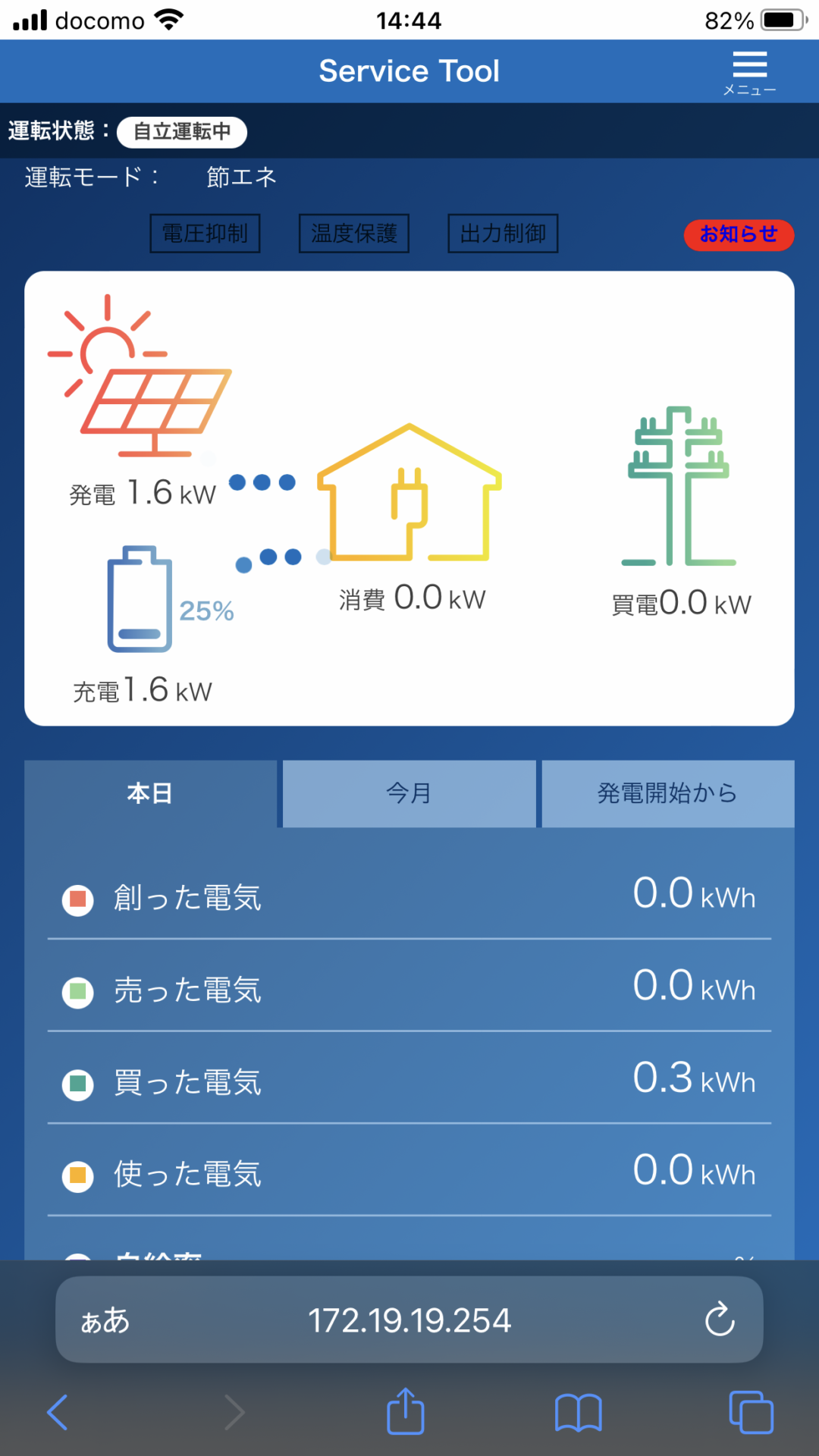This screenshot has width=819, height=1456.
Task: Tap the red お知らせ button
Action: [738, 235]
